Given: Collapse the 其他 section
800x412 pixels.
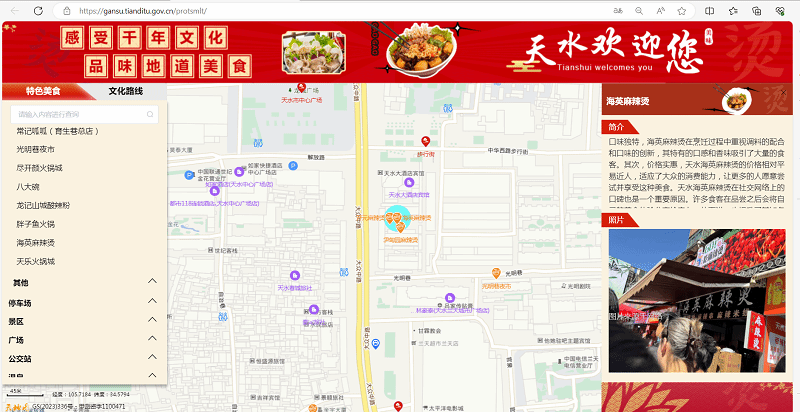Looking at the screenshot, I should click(x=152, y=282).
